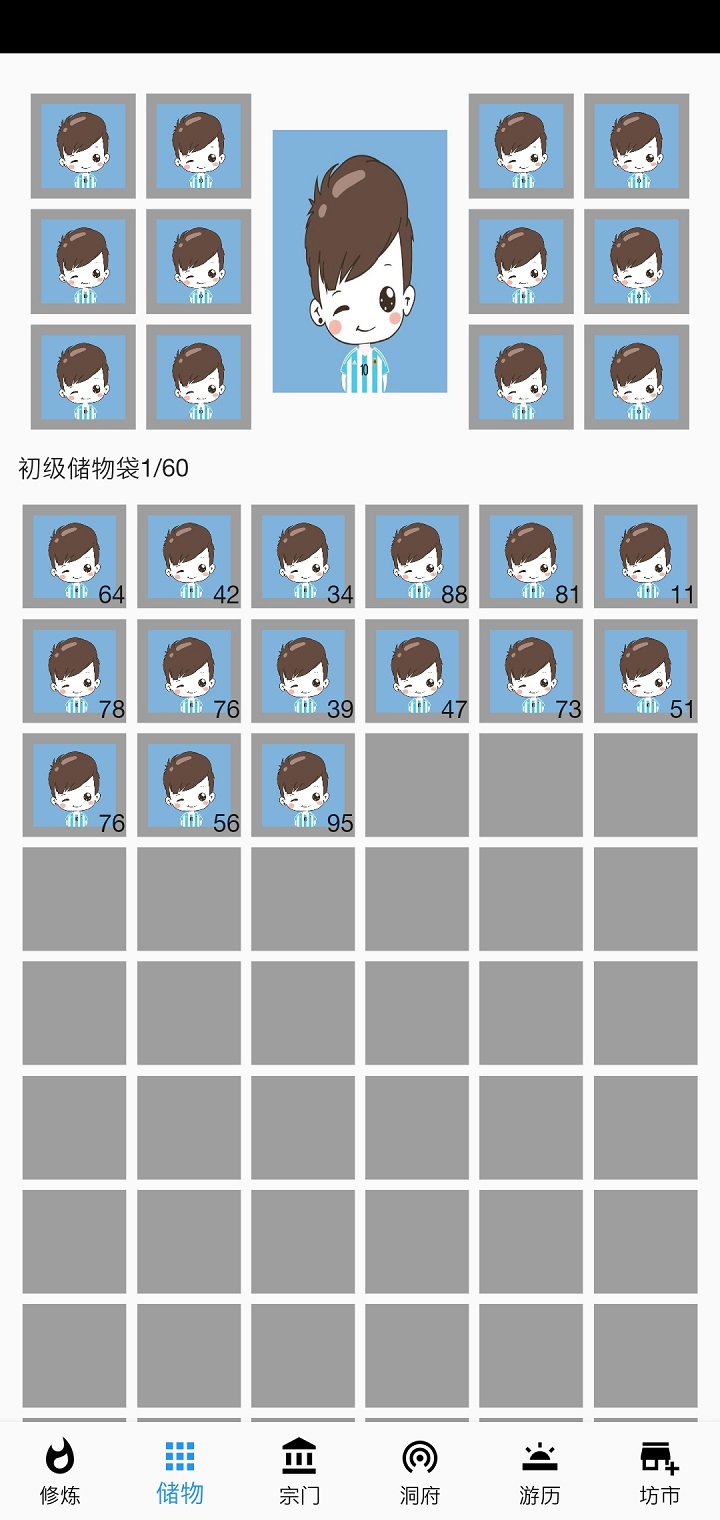Open the 宗门 tab
720x1520 pixels.
[x=299, y=1472]
